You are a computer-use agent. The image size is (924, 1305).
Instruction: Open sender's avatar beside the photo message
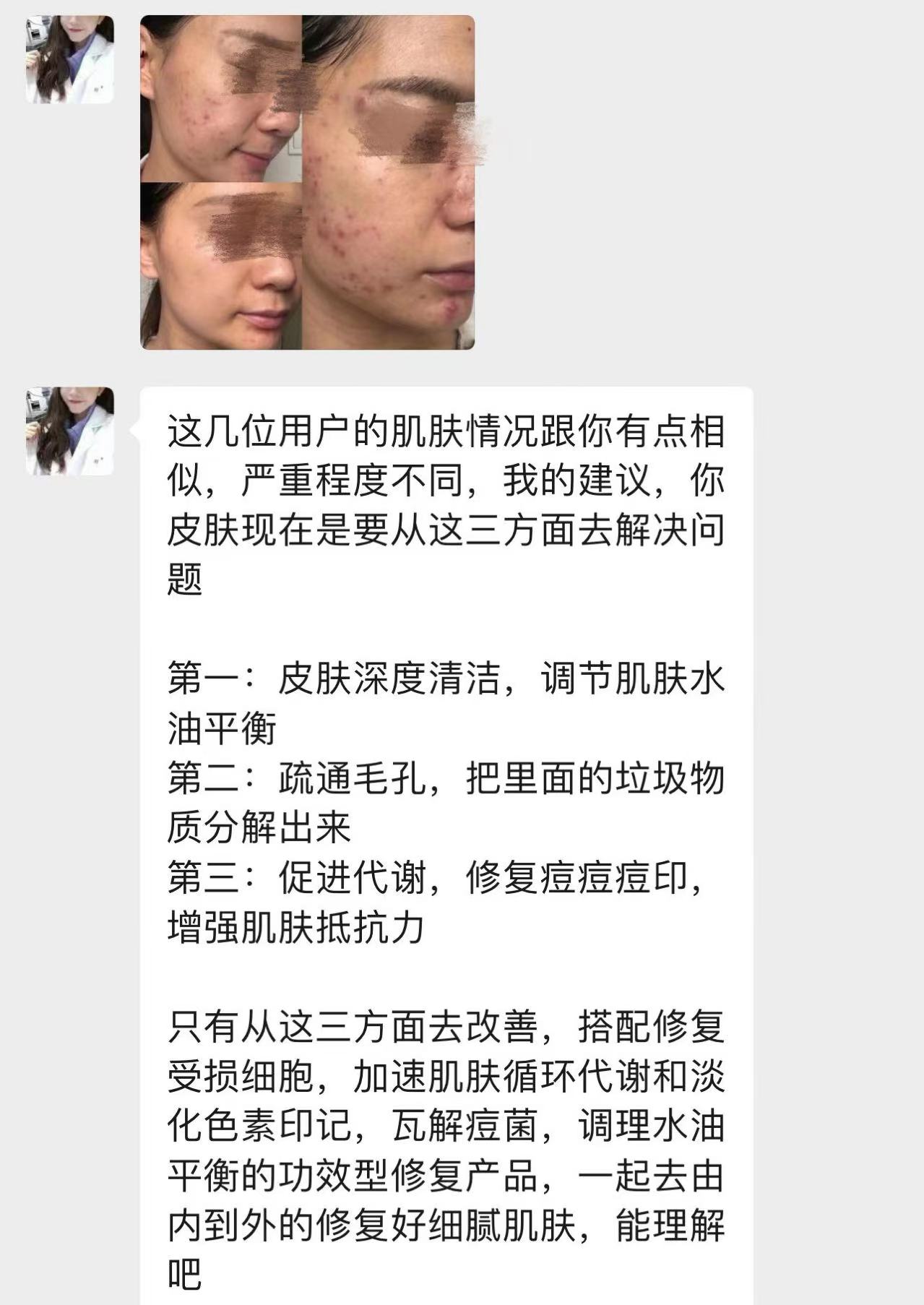coord(70,60)
